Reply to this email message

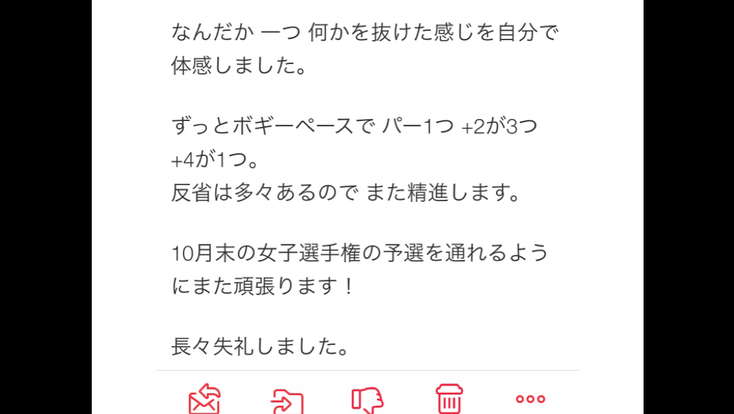[205, 399]
